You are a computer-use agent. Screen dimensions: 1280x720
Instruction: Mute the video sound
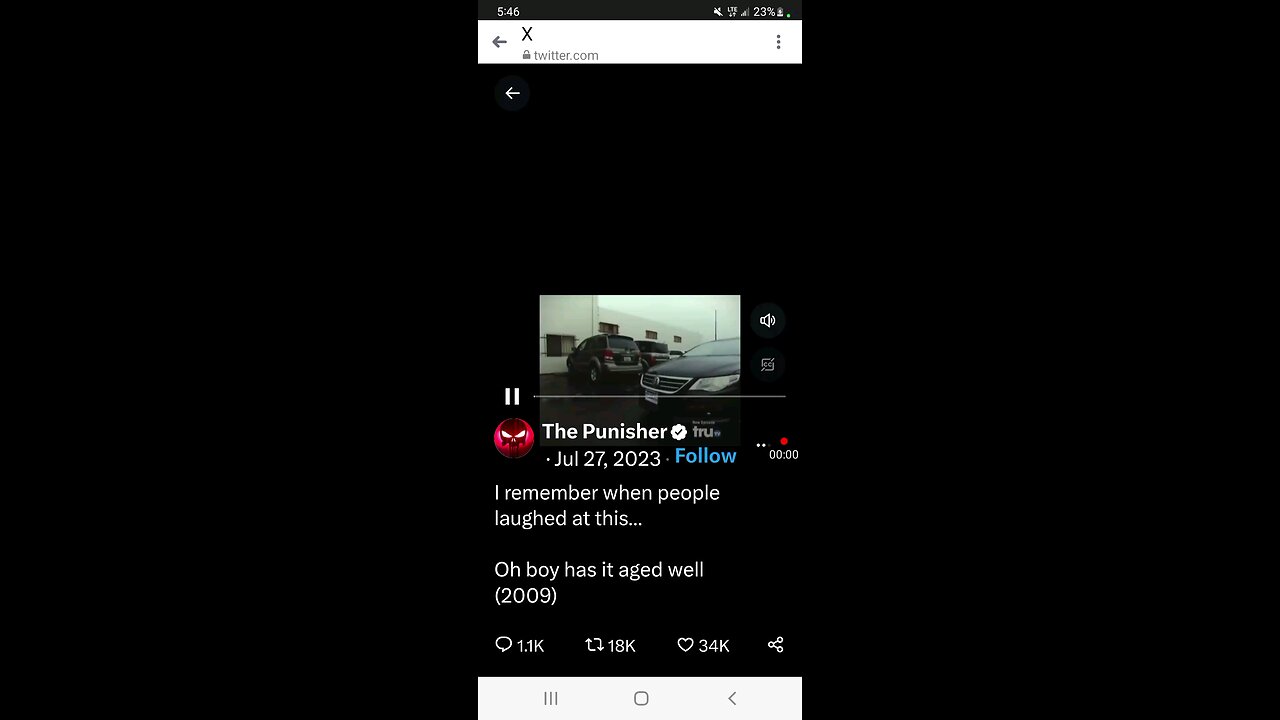tap(768, 321)
